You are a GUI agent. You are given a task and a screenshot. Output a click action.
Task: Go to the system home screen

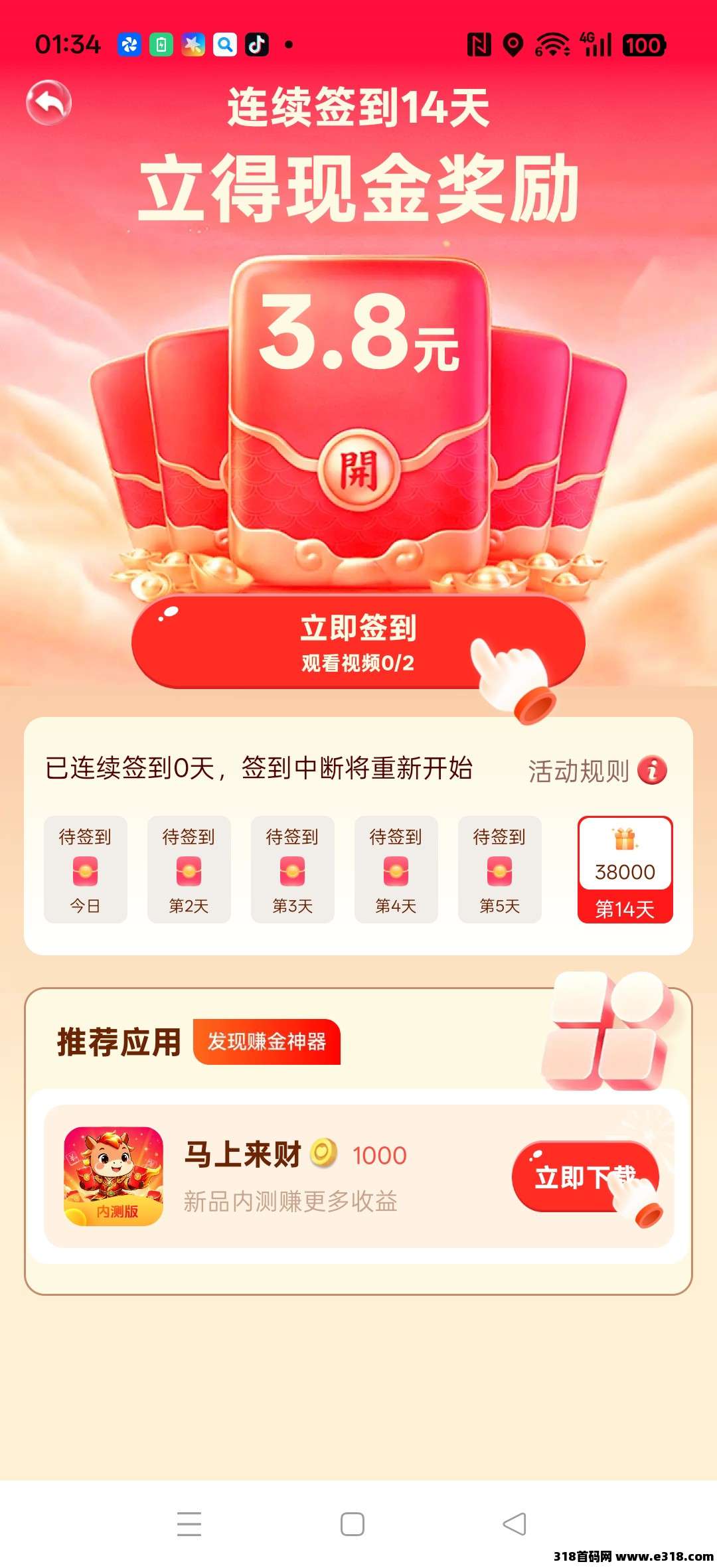353,1524
